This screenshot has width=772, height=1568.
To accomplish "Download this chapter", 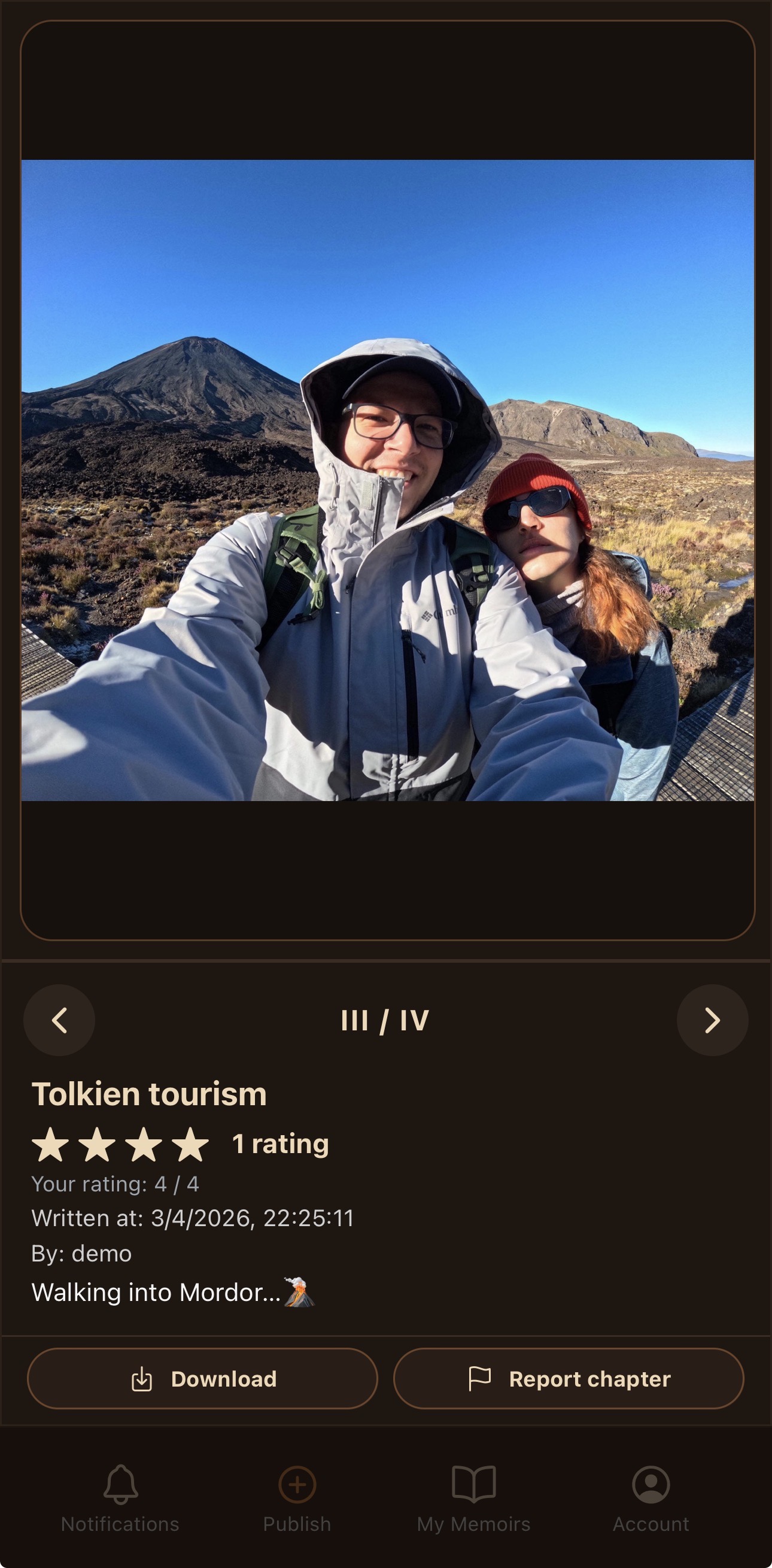I will click(x=203, y=1379).
